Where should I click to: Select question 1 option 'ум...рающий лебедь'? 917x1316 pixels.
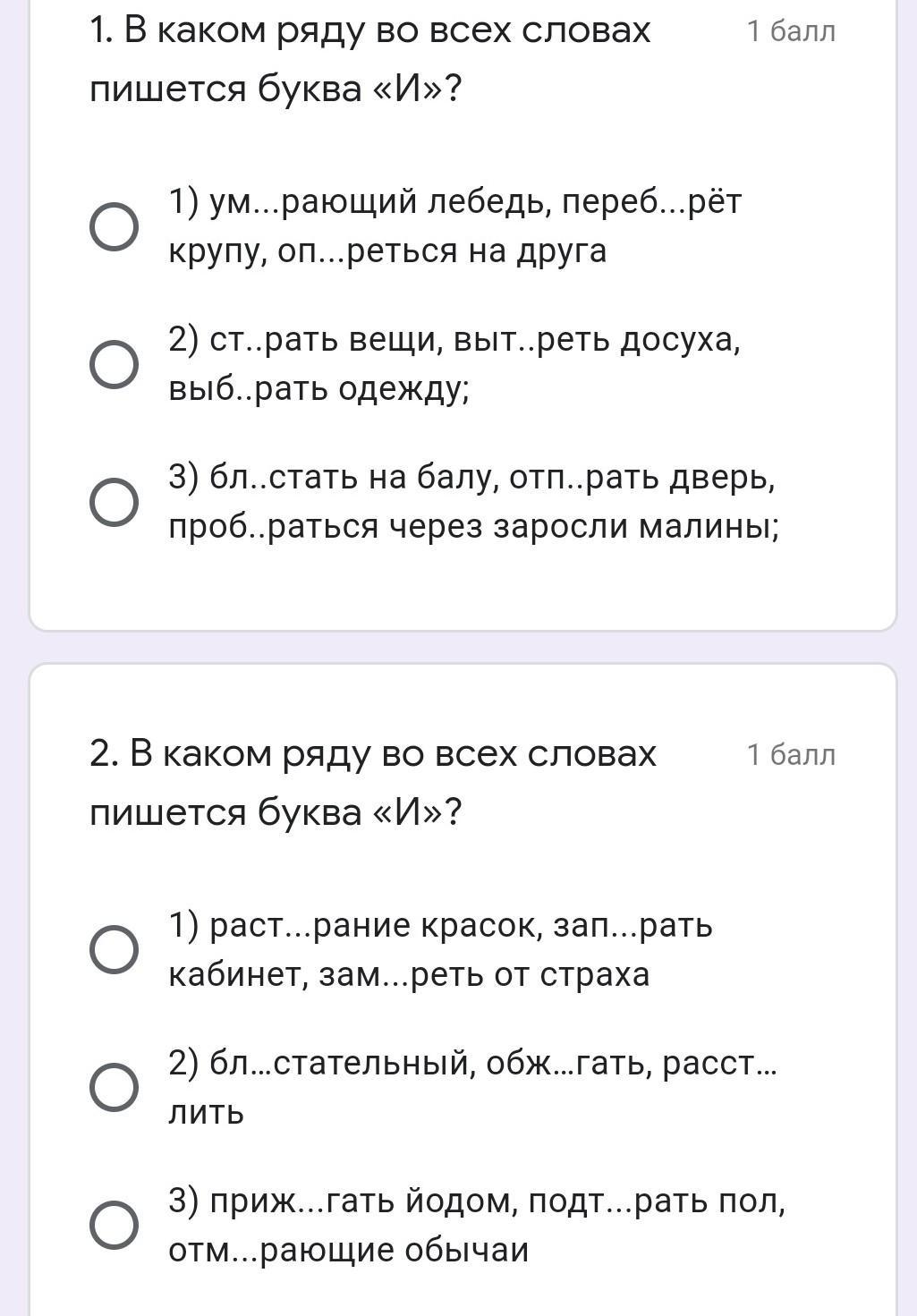click(x=114, y=226)
